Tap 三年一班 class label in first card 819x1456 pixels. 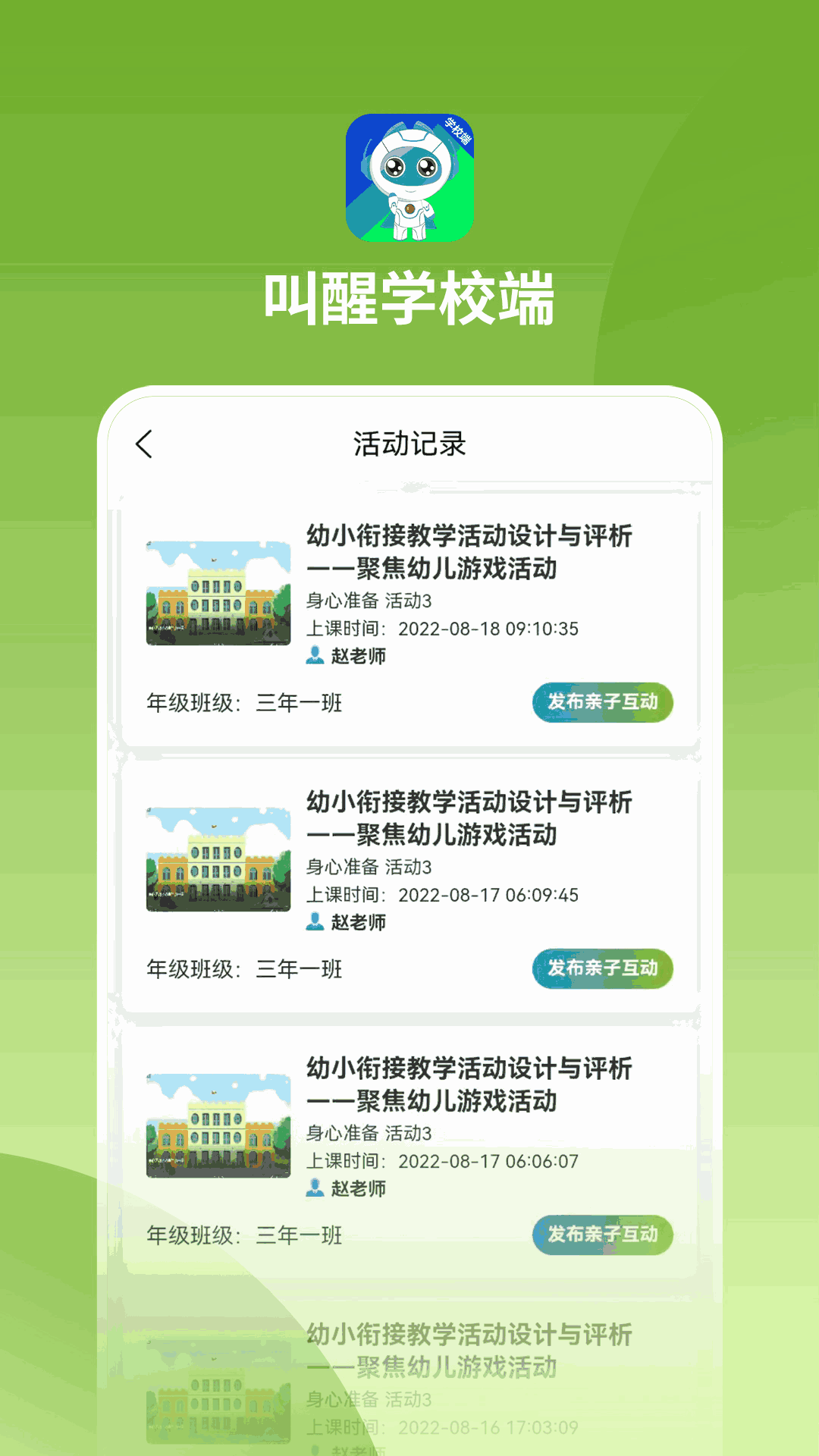300,703
